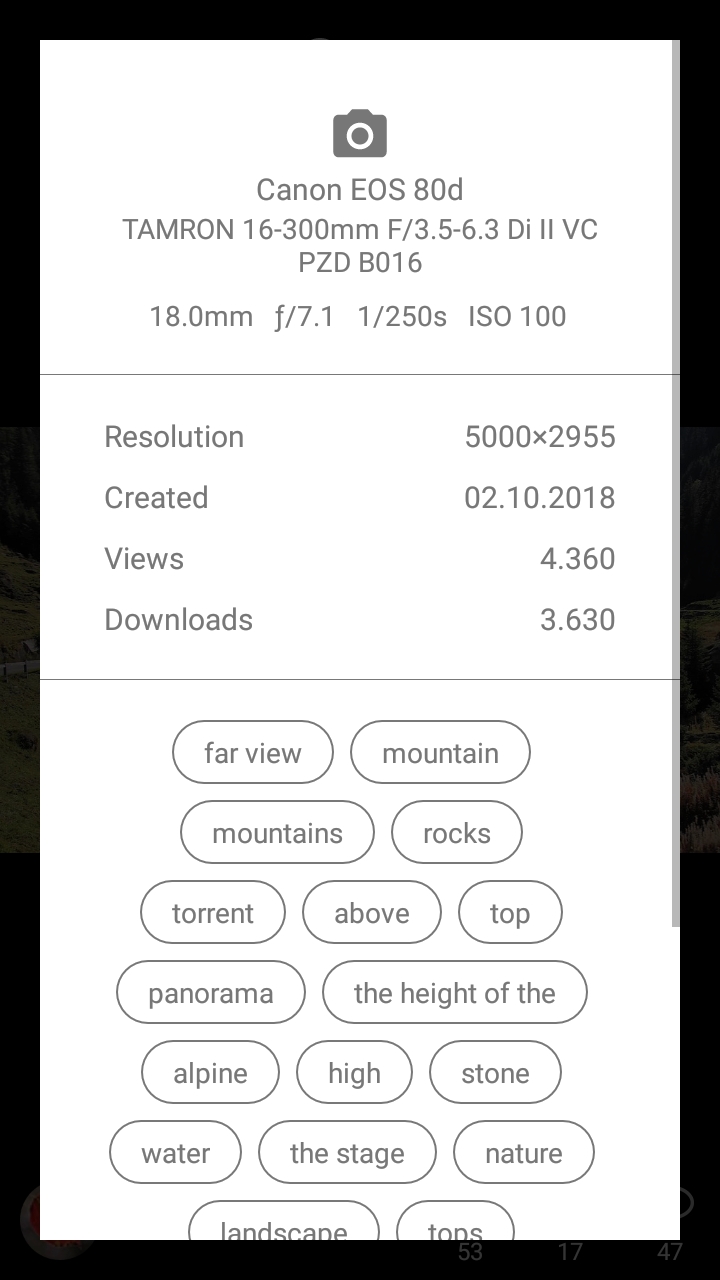Tap "the height of the" tag
720x1280 pixels.
click(x=454, y=992)
